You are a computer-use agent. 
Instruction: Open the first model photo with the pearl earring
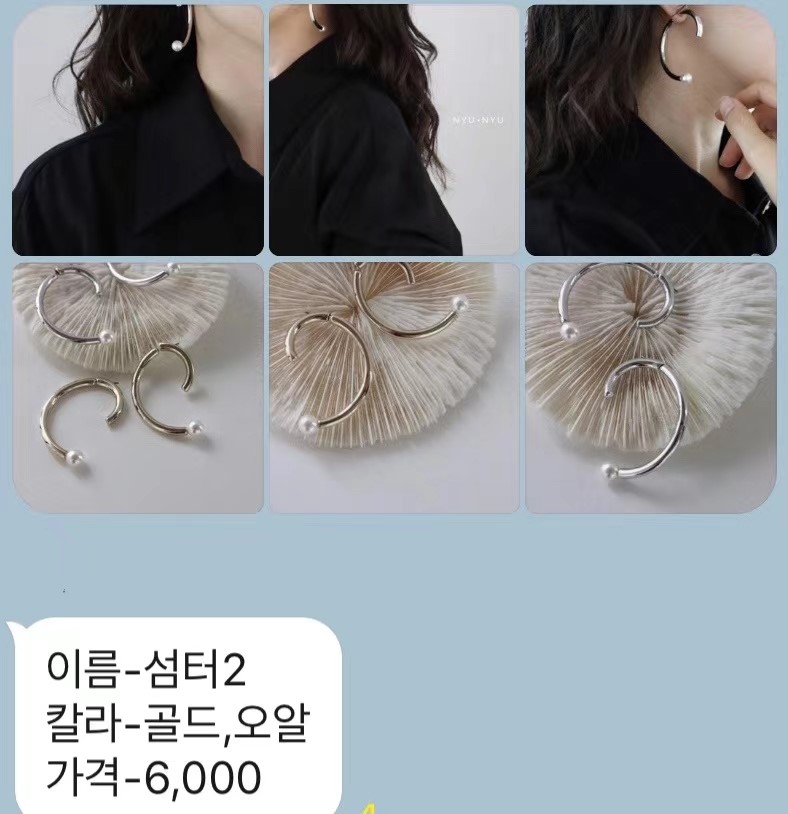point(137,130)
